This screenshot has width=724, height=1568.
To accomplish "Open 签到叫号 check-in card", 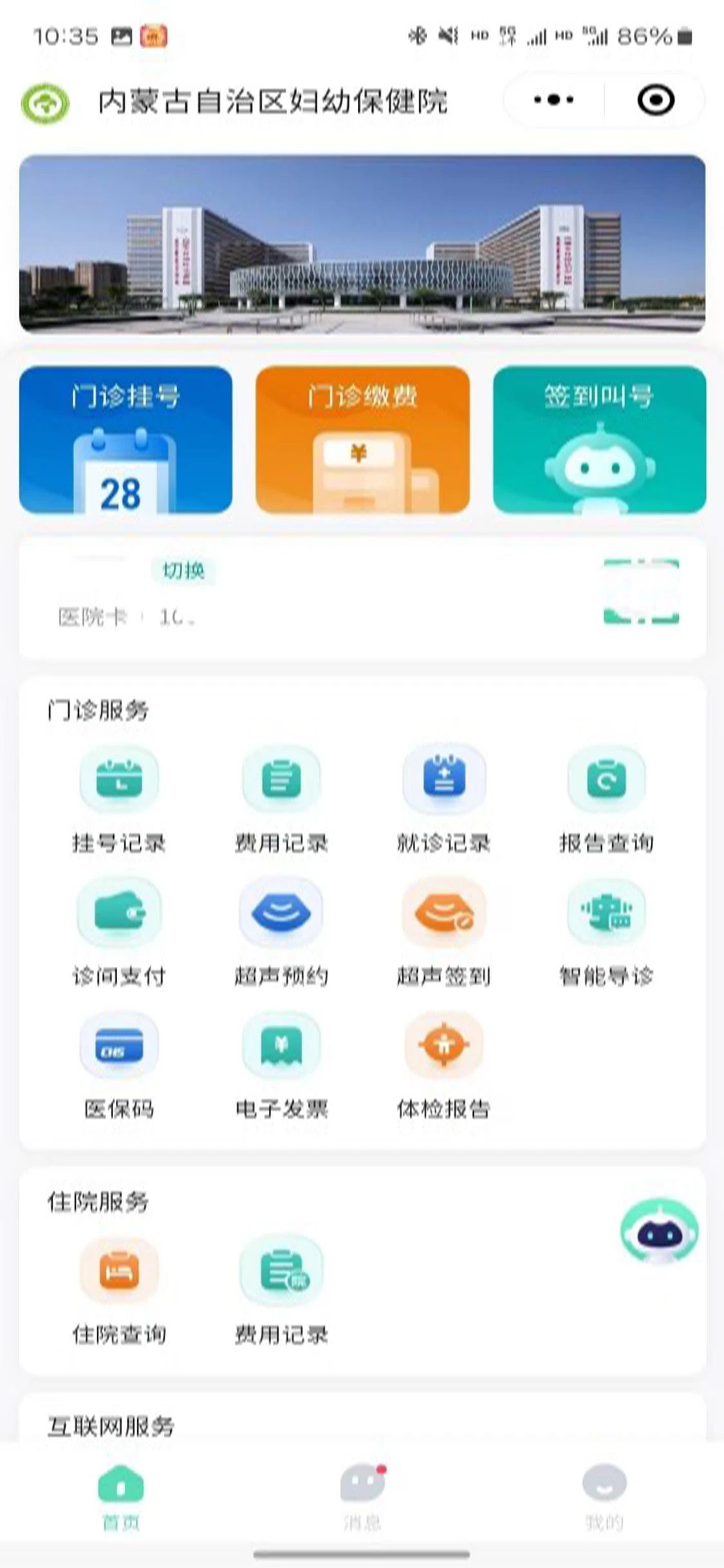I will click(x=599, y=440).
